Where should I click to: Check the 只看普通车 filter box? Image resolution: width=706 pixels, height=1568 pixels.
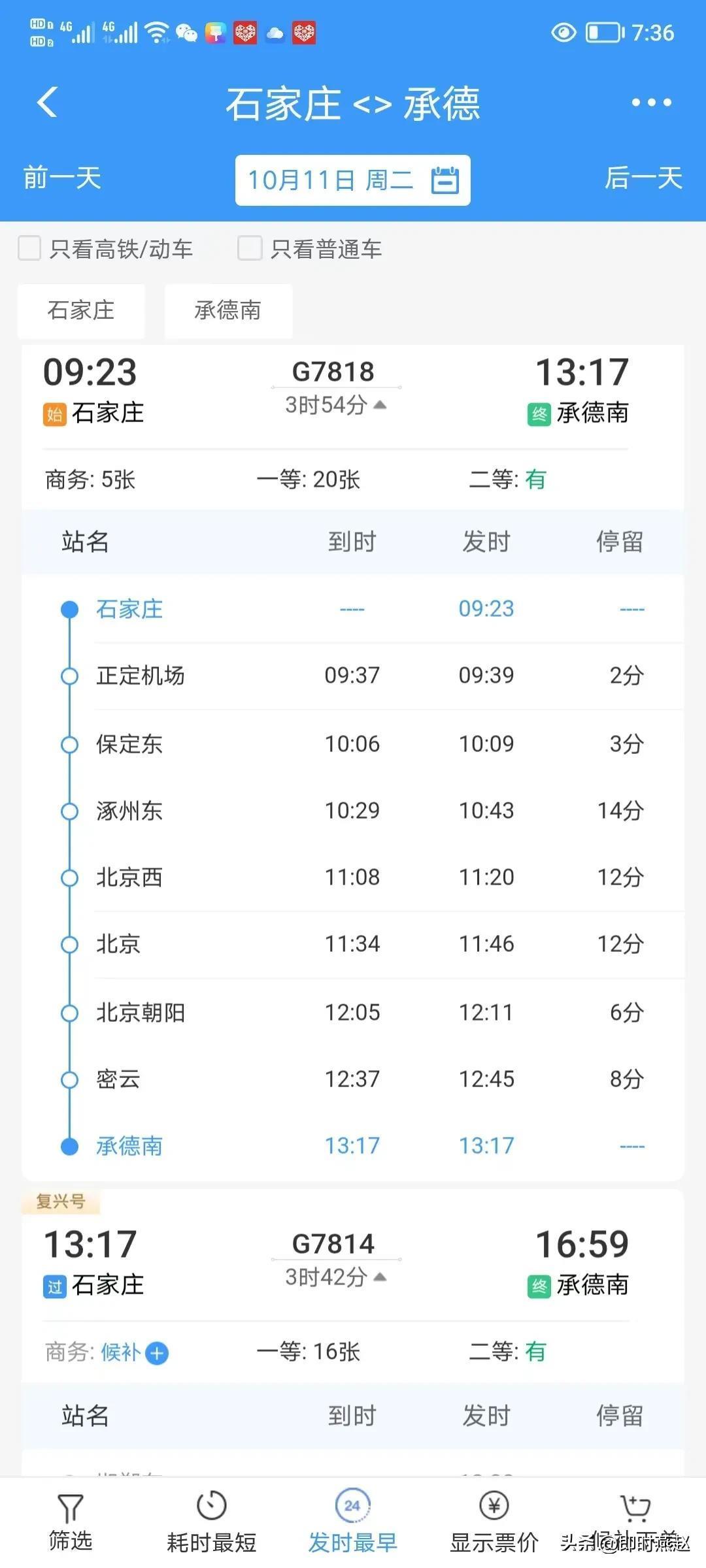point(250,249)
